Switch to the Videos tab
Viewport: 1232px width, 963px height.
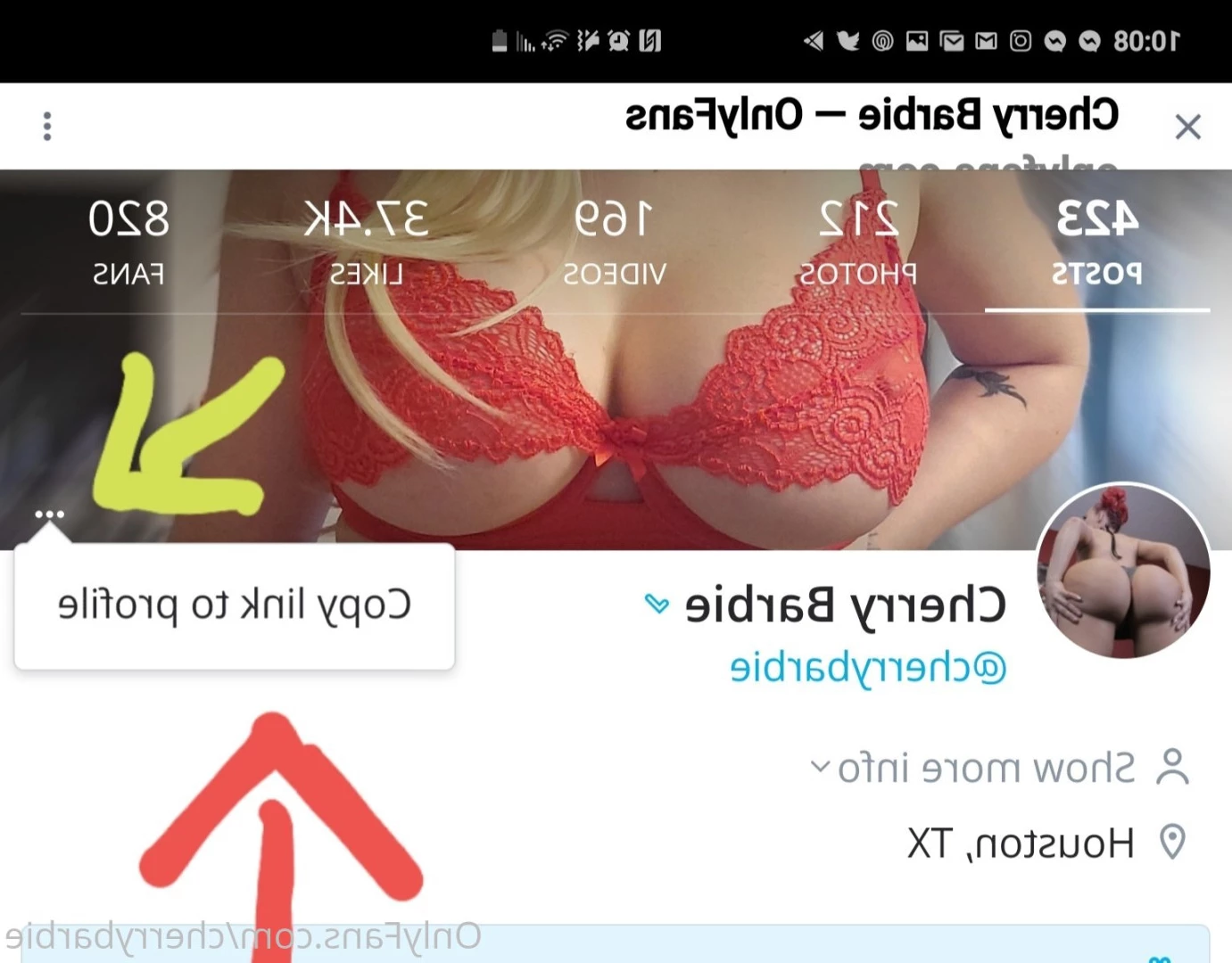(614, 241)
